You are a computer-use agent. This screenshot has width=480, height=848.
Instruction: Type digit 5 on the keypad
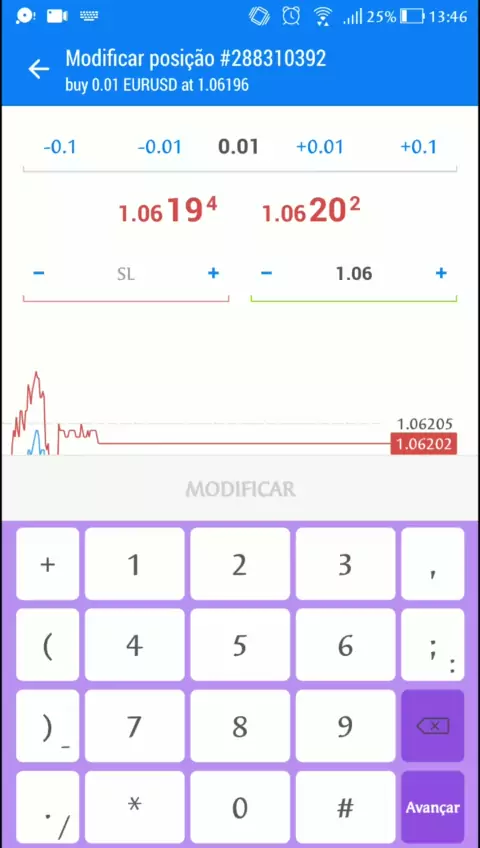[240, 645]
